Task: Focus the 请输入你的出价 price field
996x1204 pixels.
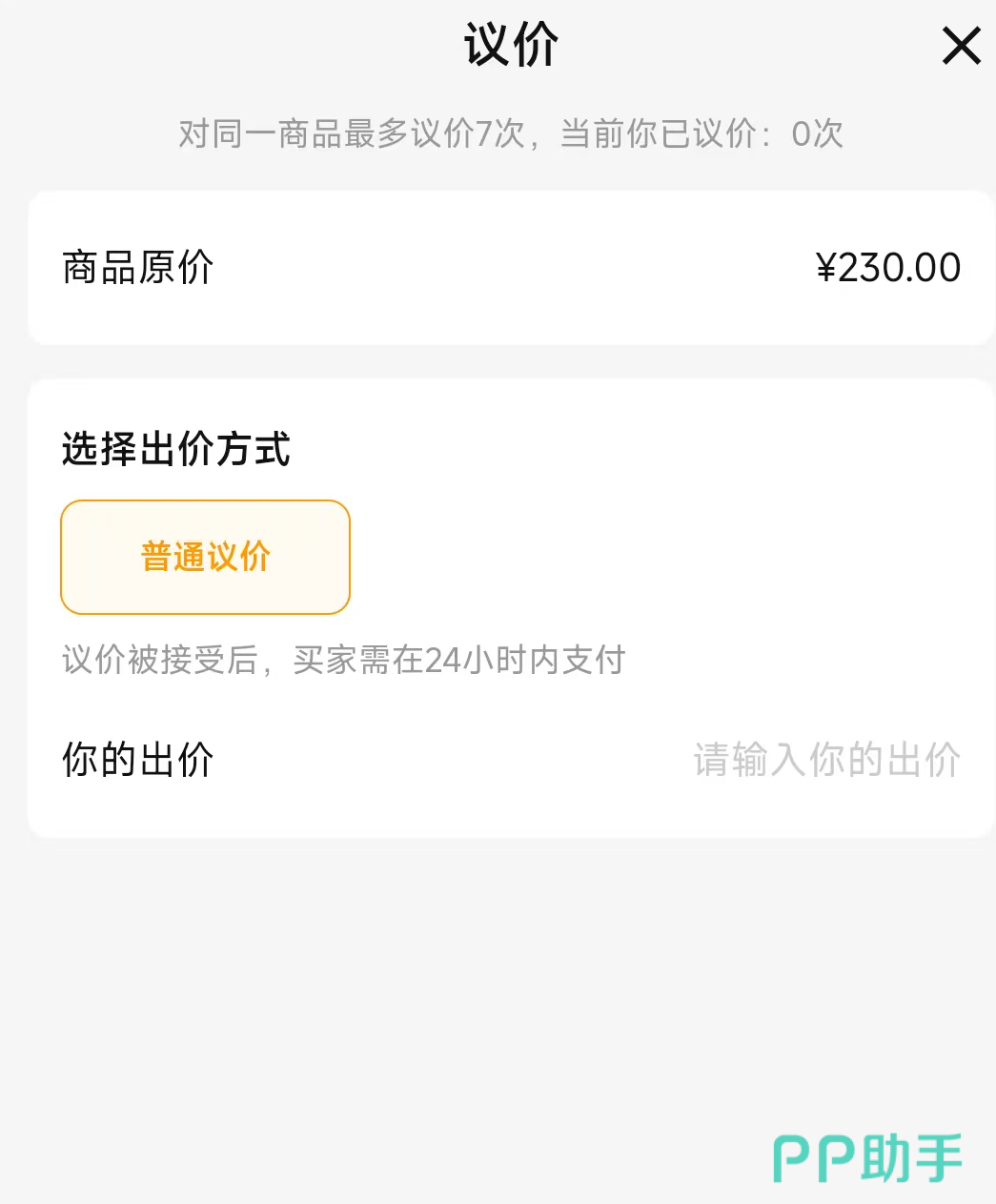Action: click(x=825, y=760)
